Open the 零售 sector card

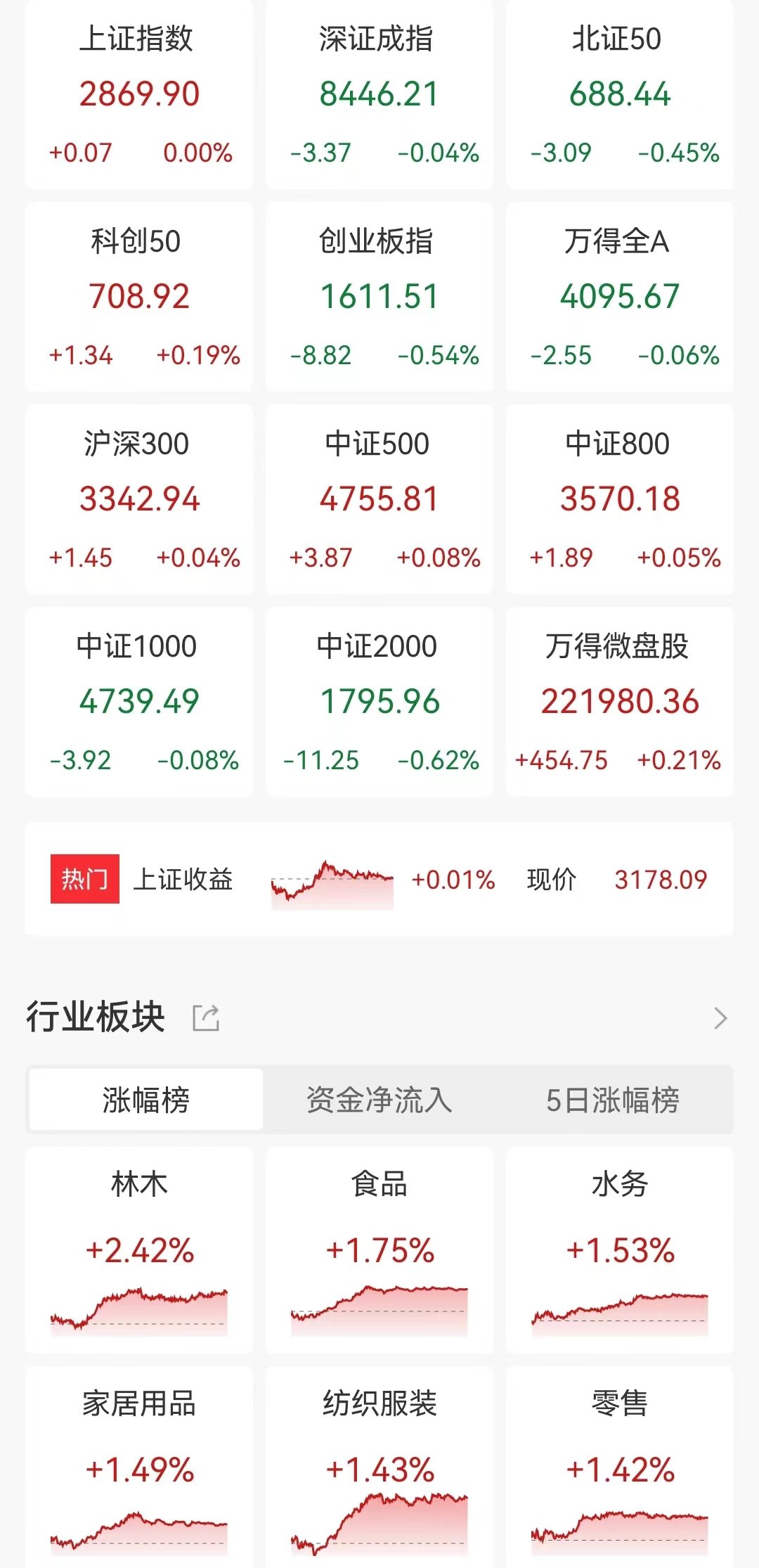click(619, 1467)
